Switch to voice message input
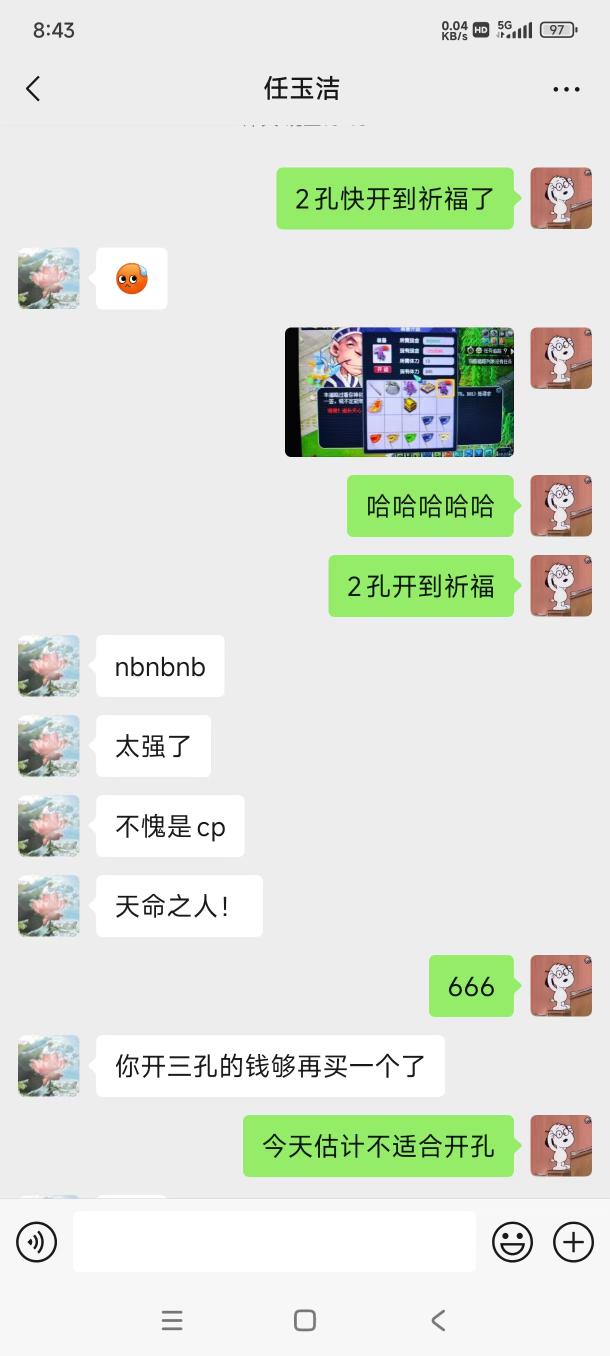This screenshot has width=610, height=1356. coord(37,1242)
